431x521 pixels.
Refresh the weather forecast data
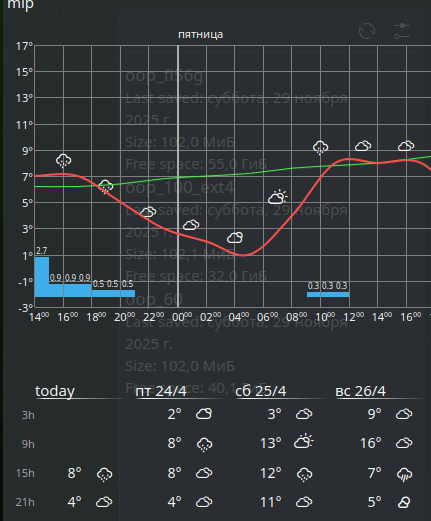pyautogui.click(x=367, y=31)
